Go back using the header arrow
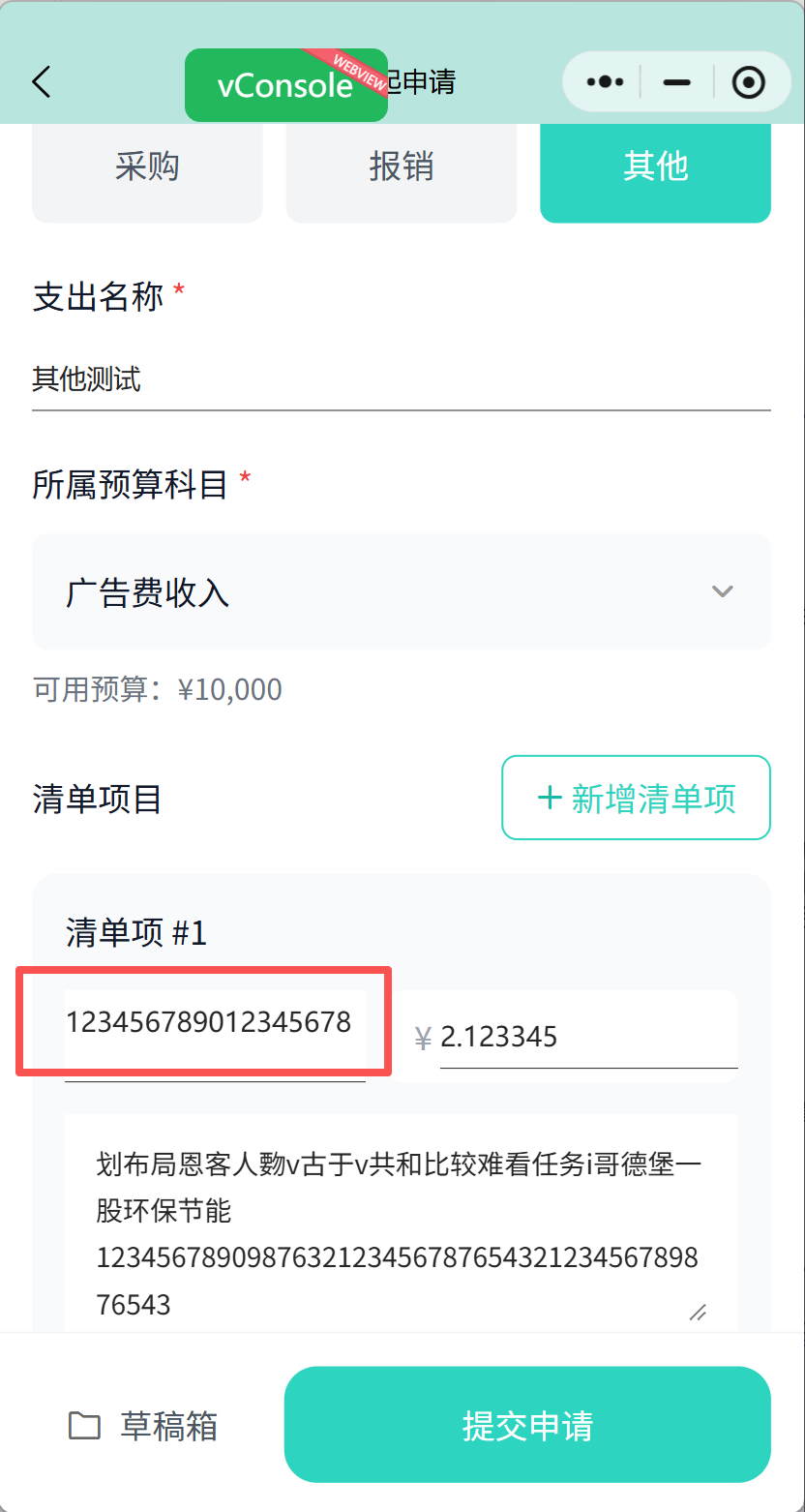 tap(42, 82)
